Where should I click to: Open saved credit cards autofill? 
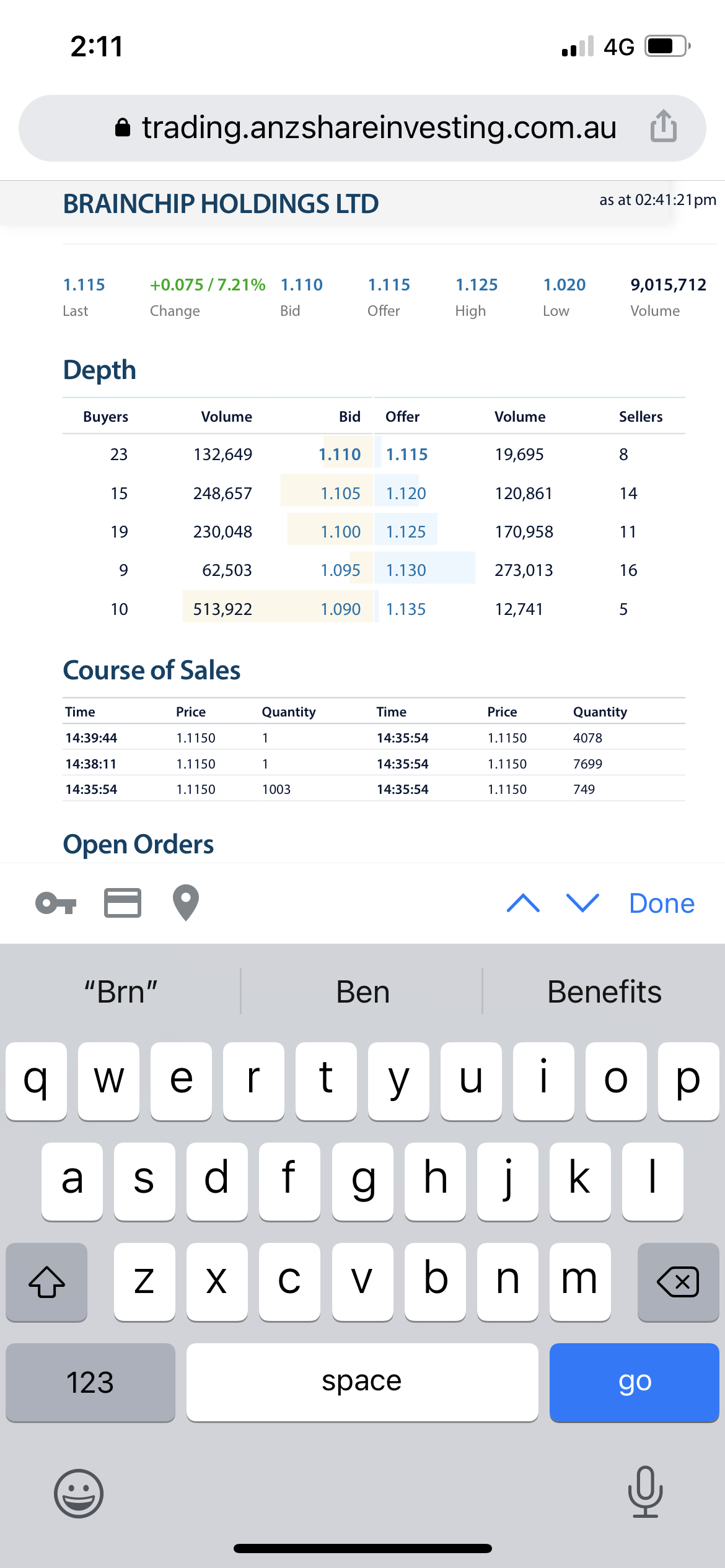pos(123,903)
